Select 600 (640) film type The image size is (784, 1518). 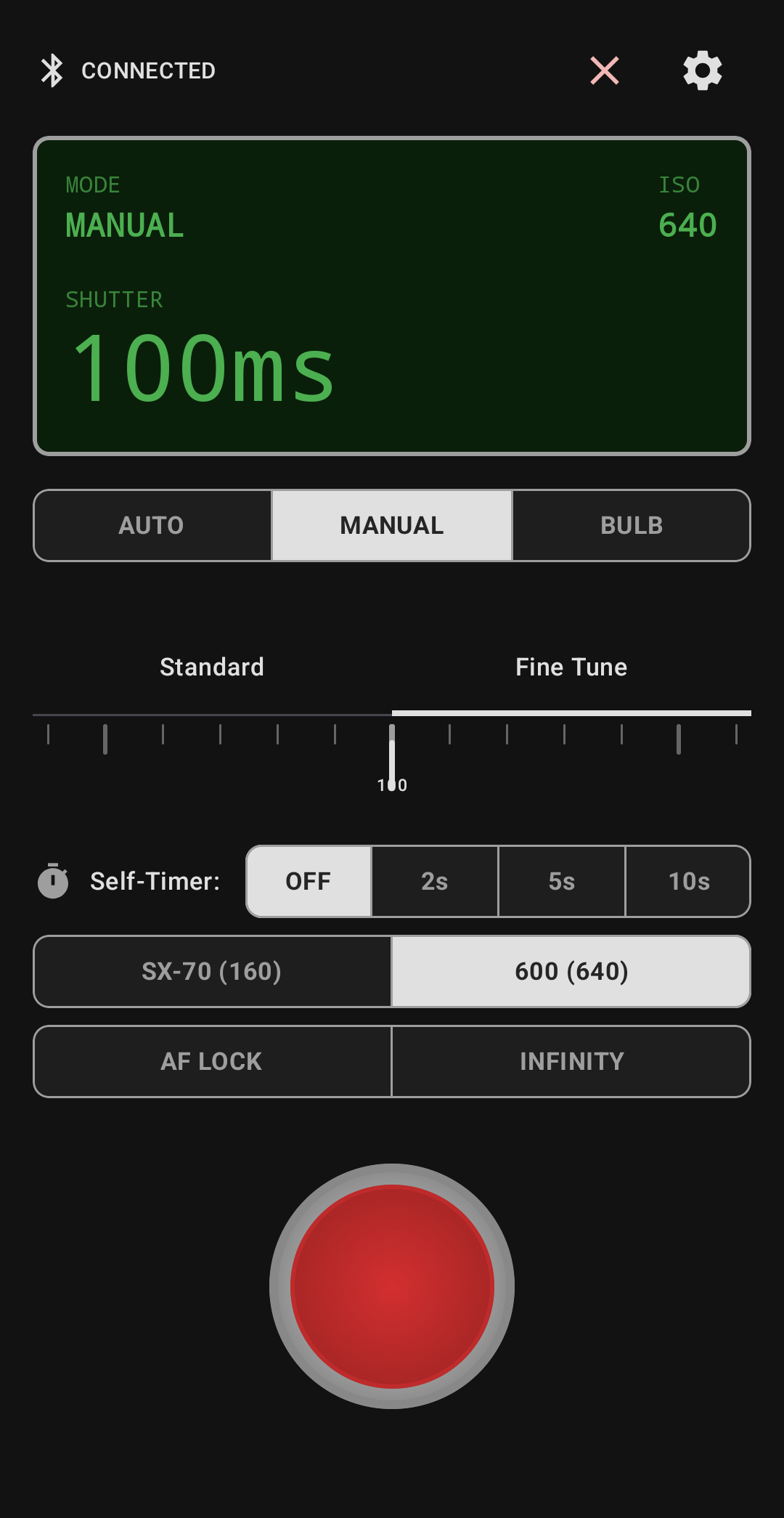point(571,971)
